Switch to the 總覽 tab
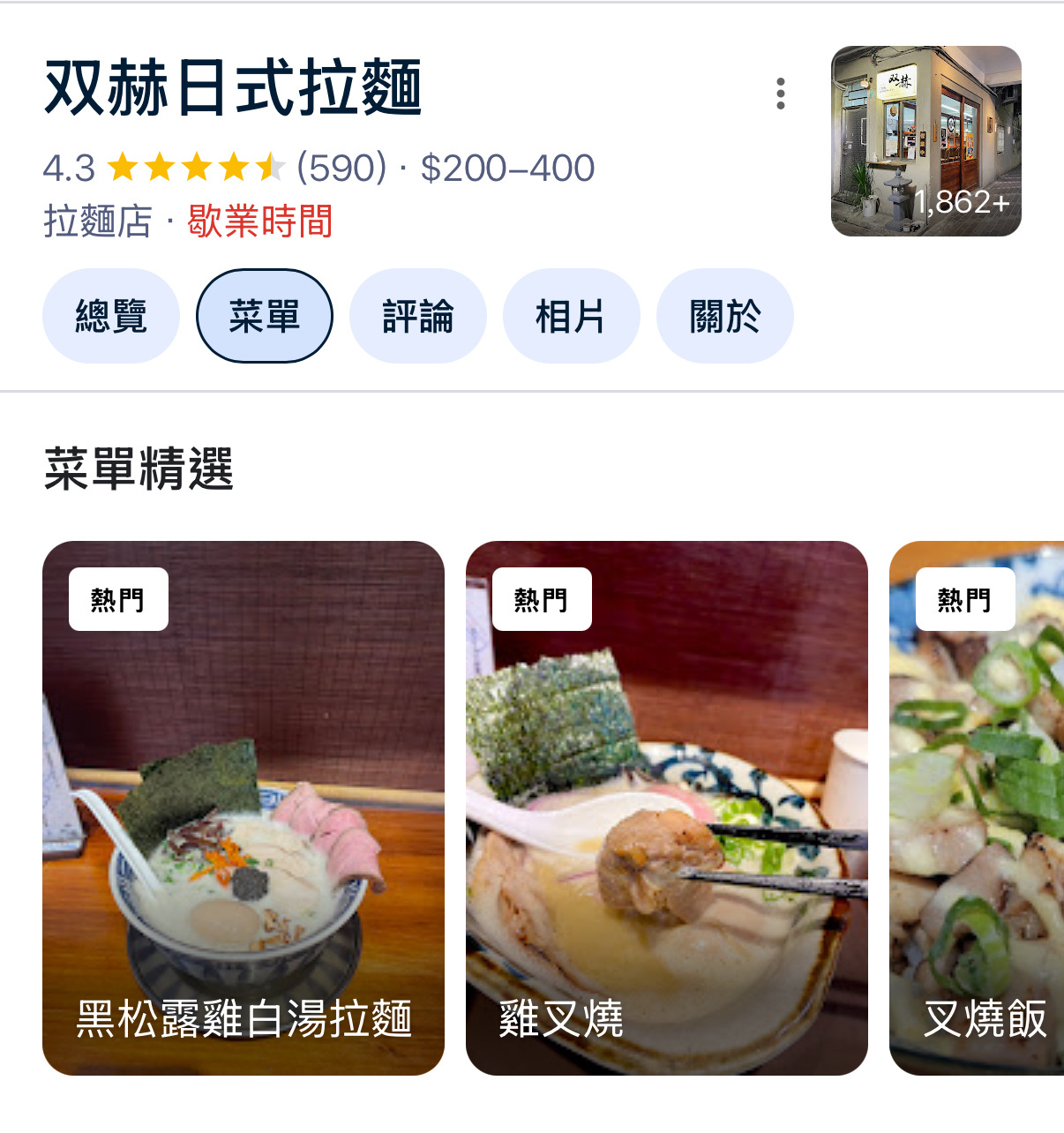The width and height of the screenshot is (1064, 1133). tap(111, 316)
